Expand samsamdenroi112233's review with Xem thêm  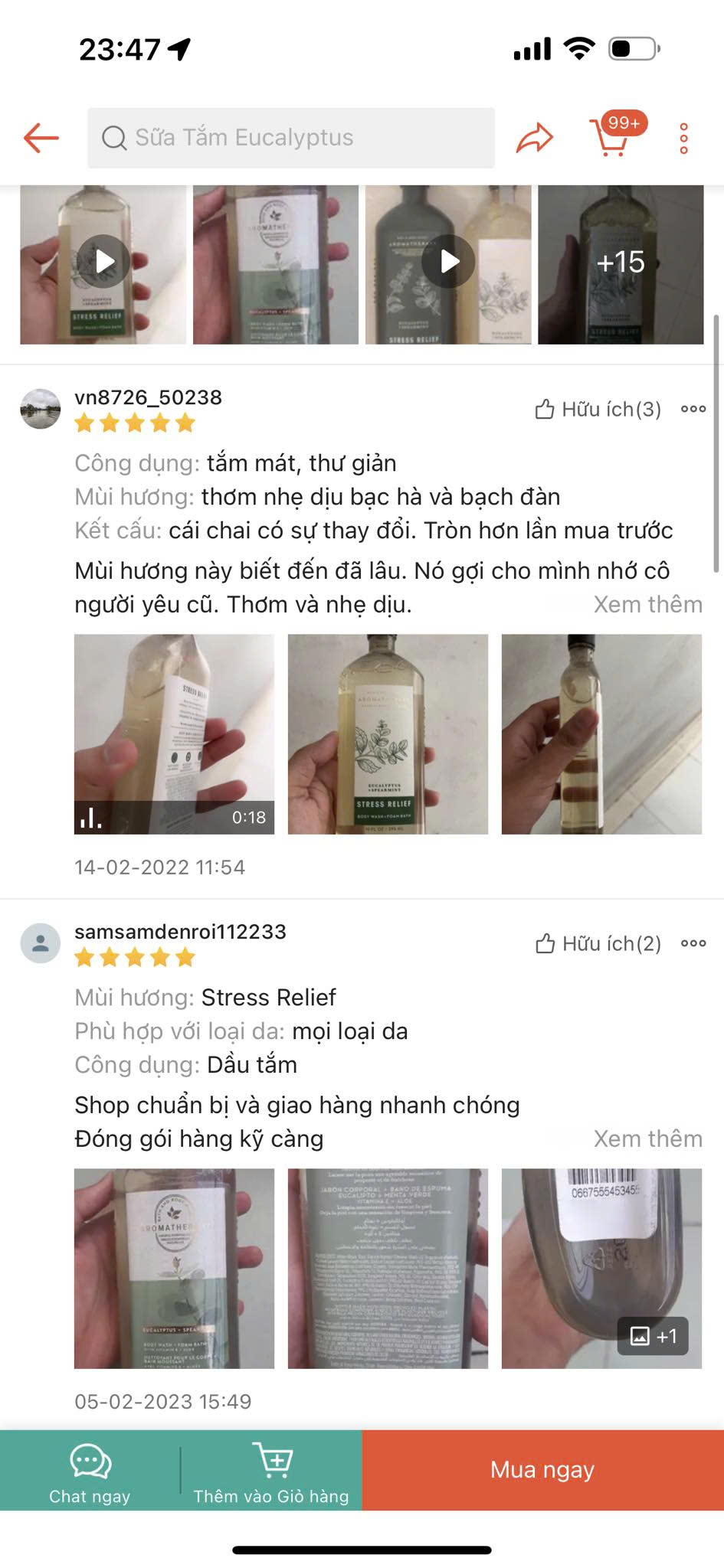tap(648, 1139)
